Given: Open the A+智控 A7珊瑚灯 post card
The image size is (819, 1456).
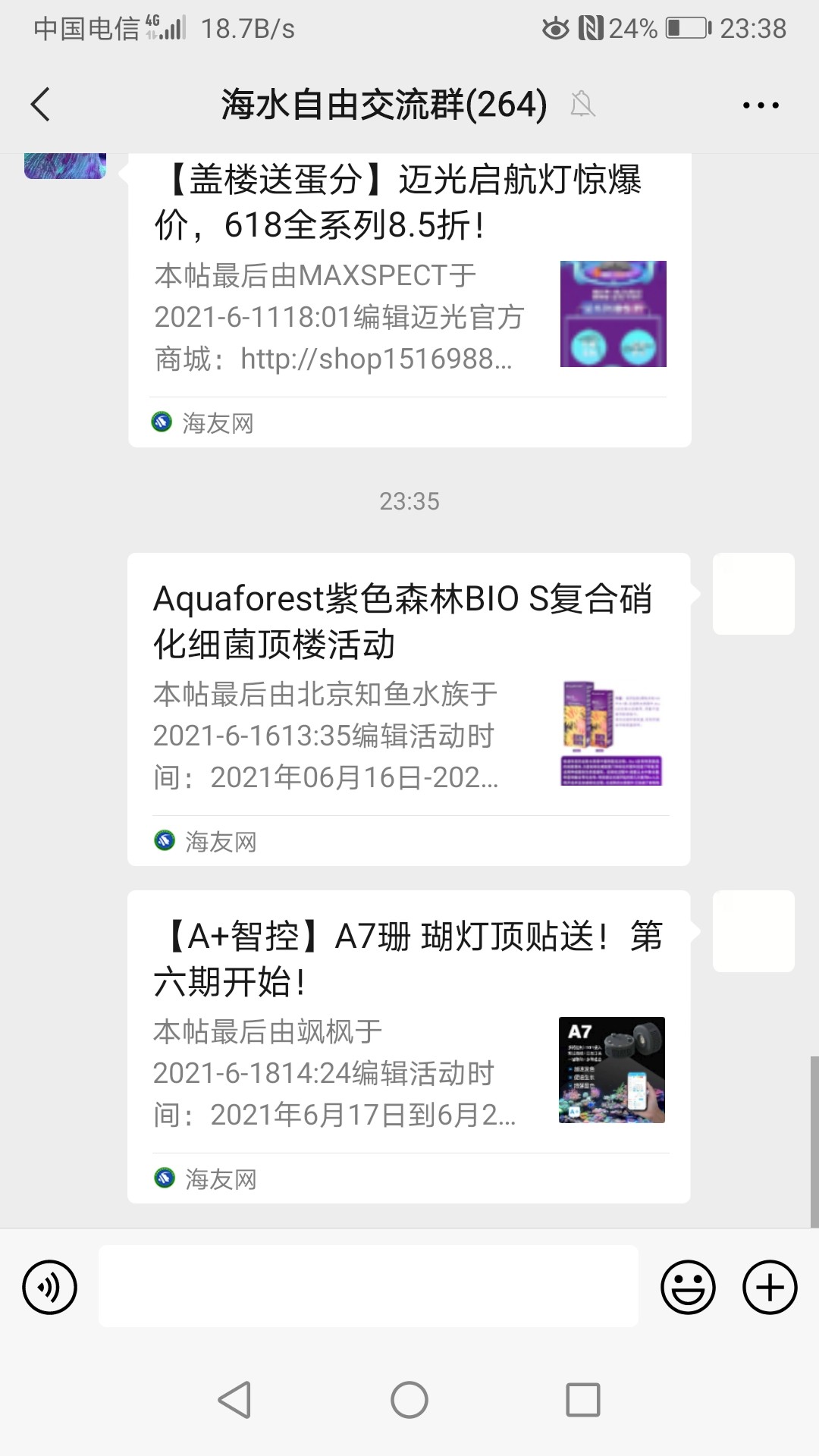Looking at the screenshot, I should coord(409,1046).
